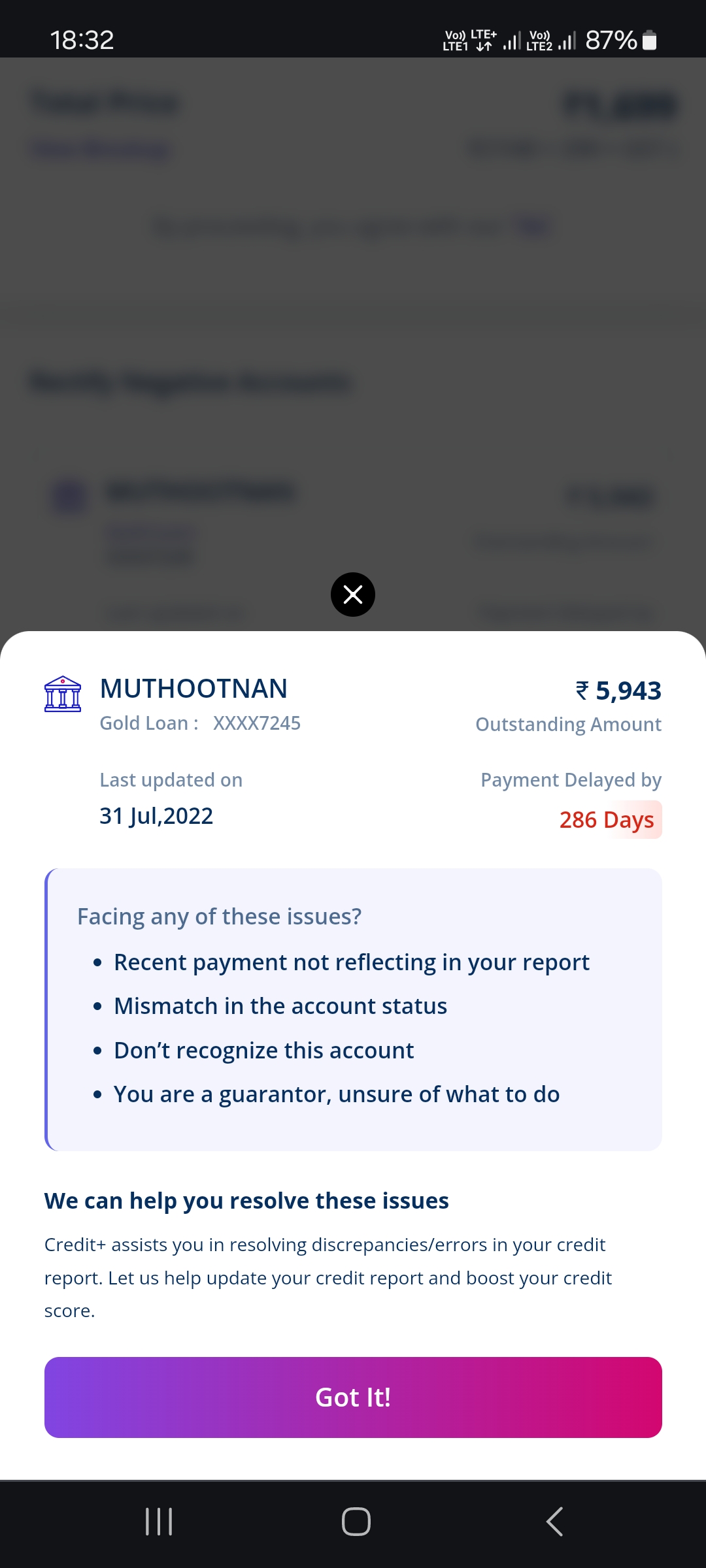Tap the Got It! button

[353, 1397]
